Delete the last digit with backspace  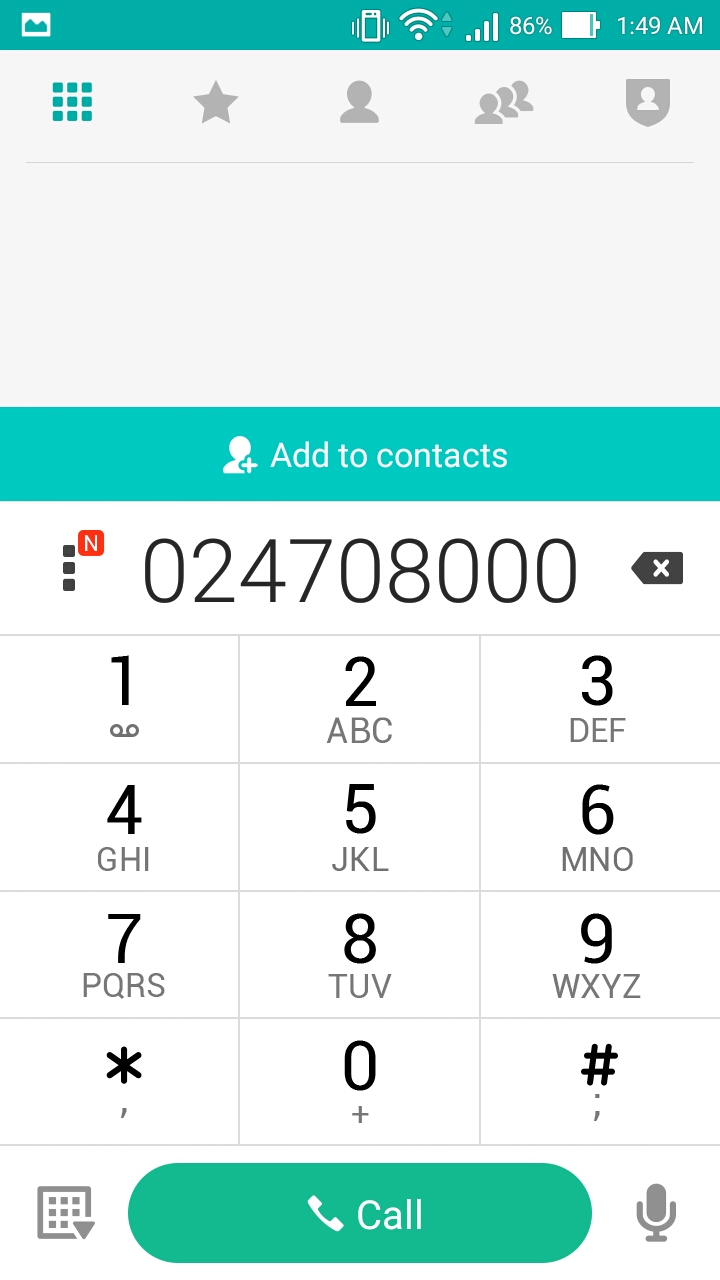657,568
